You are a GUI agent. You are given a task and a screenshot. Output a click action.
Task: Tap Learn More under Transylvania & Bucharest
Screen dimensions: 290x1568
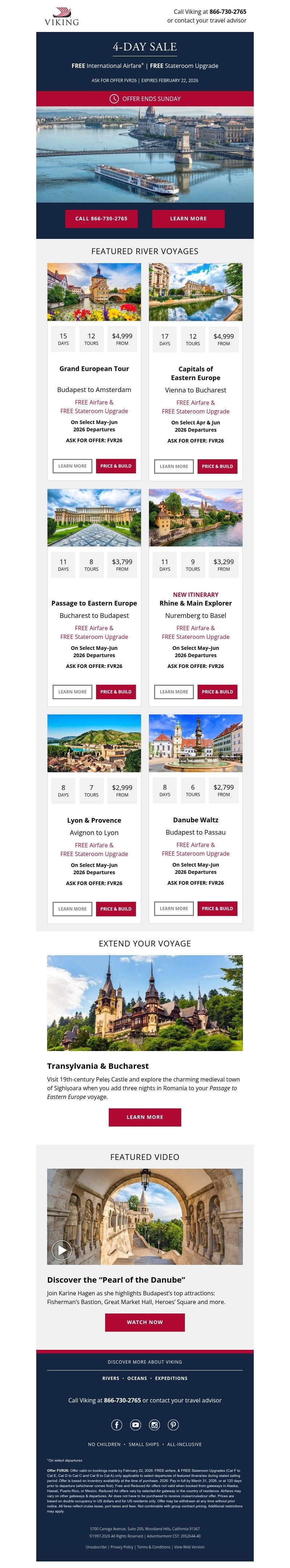145,1117
